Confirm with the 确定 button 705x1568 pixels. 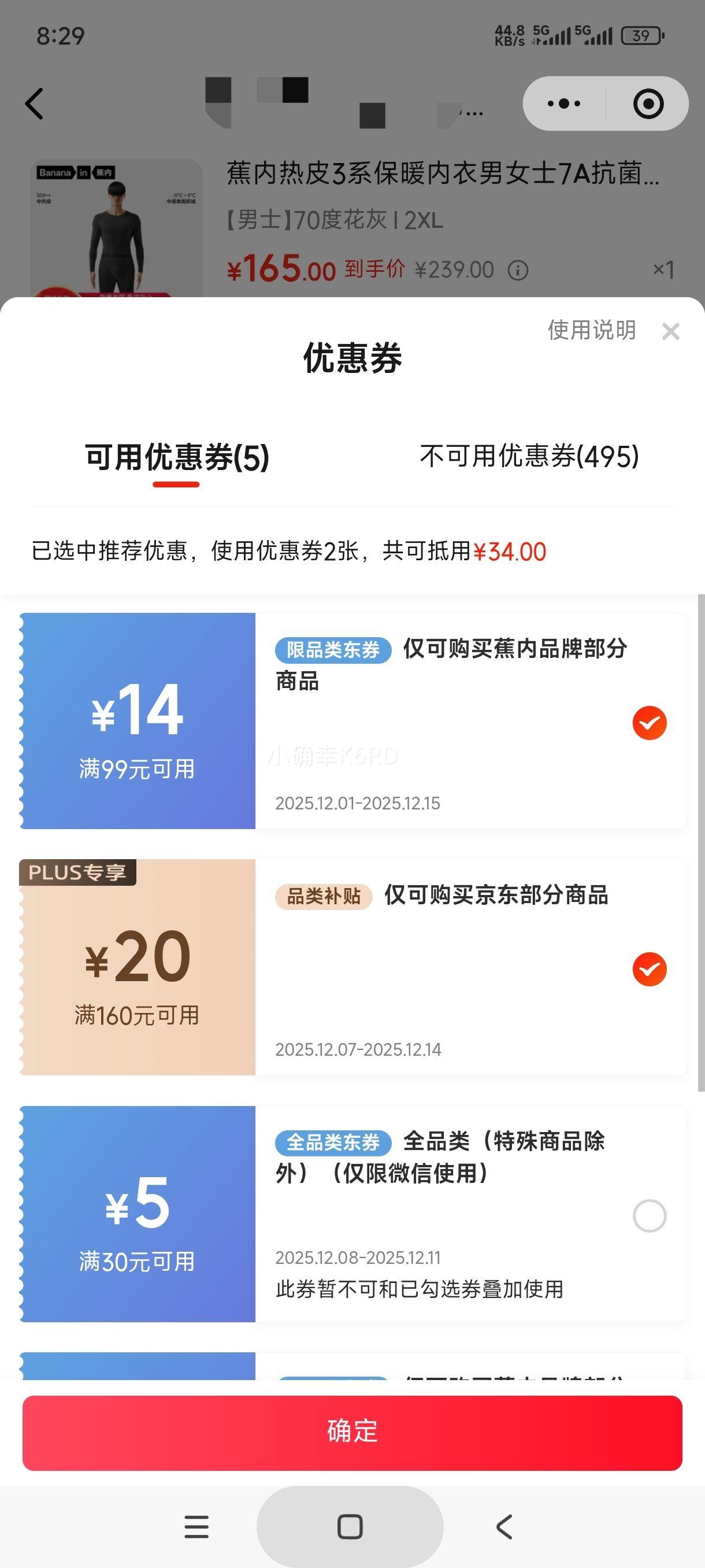click(352, 1433)
